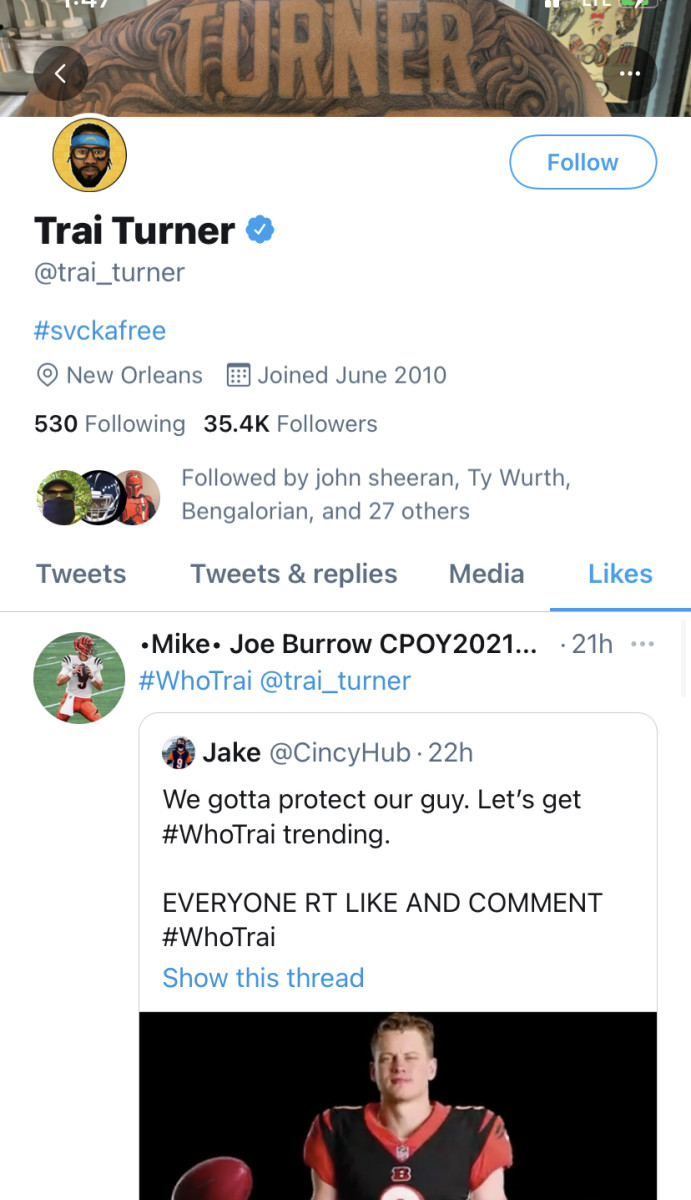Open the #svckafree hashtag
The width and height of the screenshot is (691, 1200).
(100, 330)
